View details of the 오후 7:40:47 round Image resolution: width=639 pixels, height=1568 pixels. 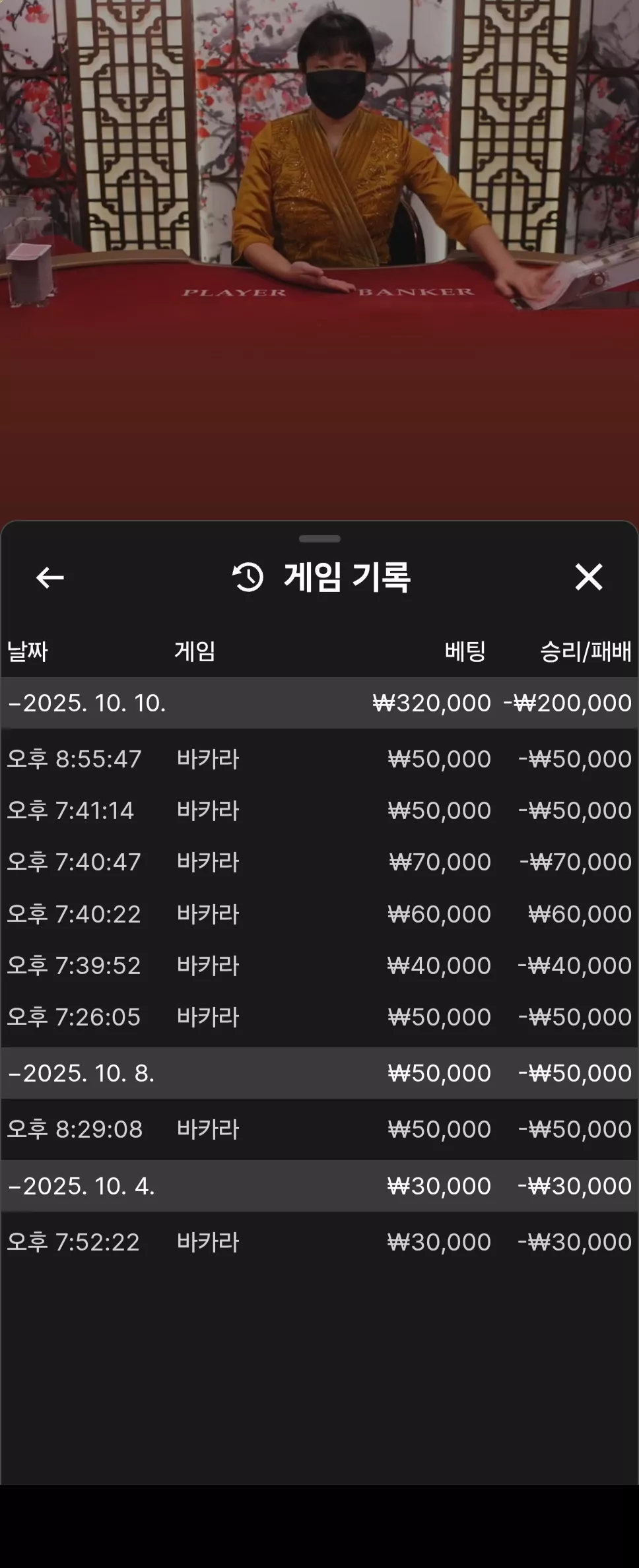point(319,862)
